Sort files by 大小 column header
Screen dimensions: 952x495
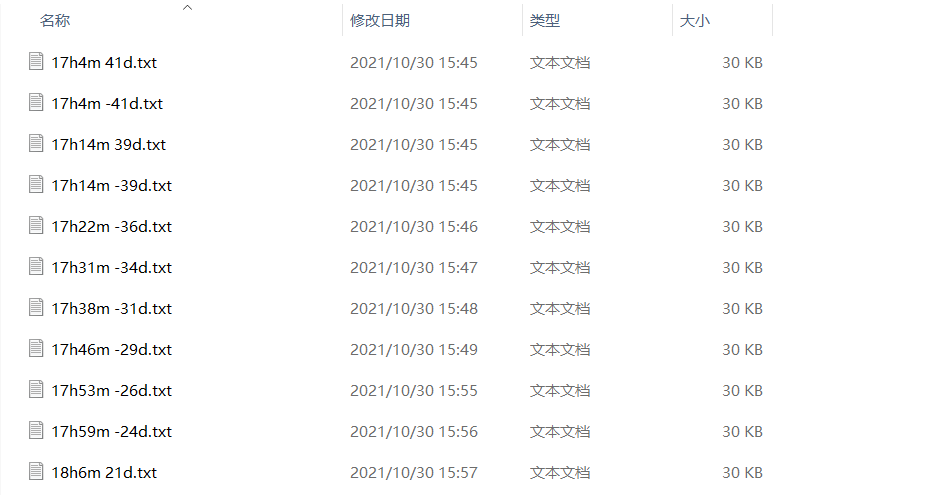point(694,21)
